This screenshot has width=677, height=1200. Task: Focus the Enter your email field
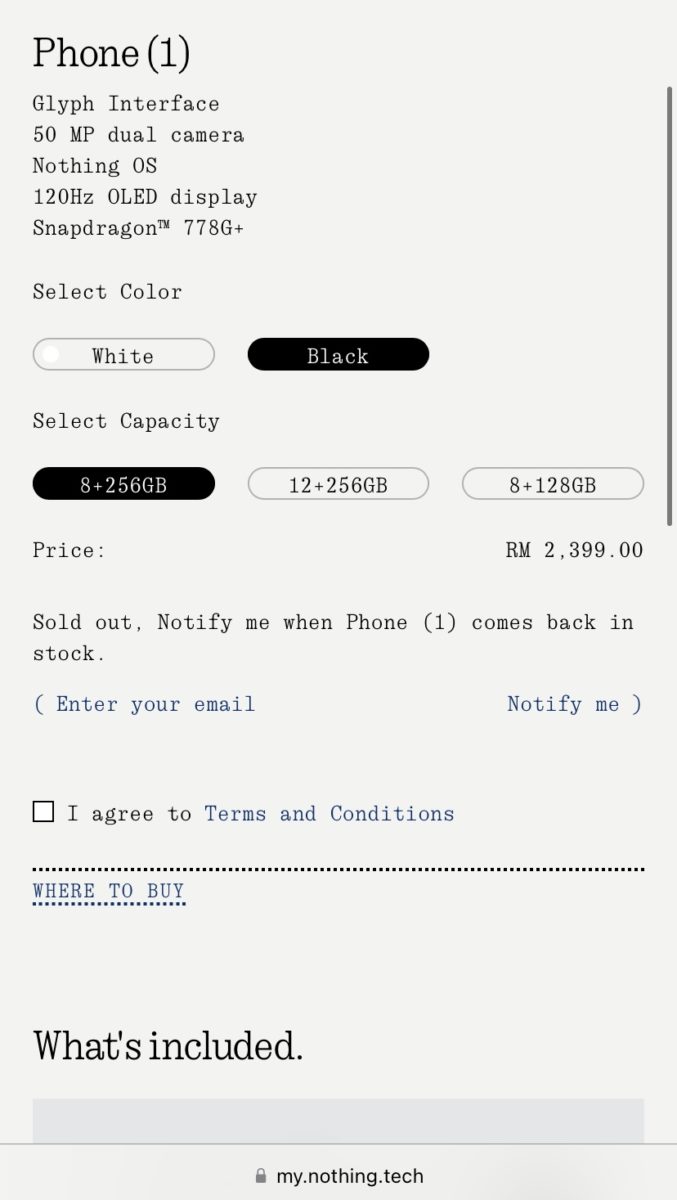(155, 704)
